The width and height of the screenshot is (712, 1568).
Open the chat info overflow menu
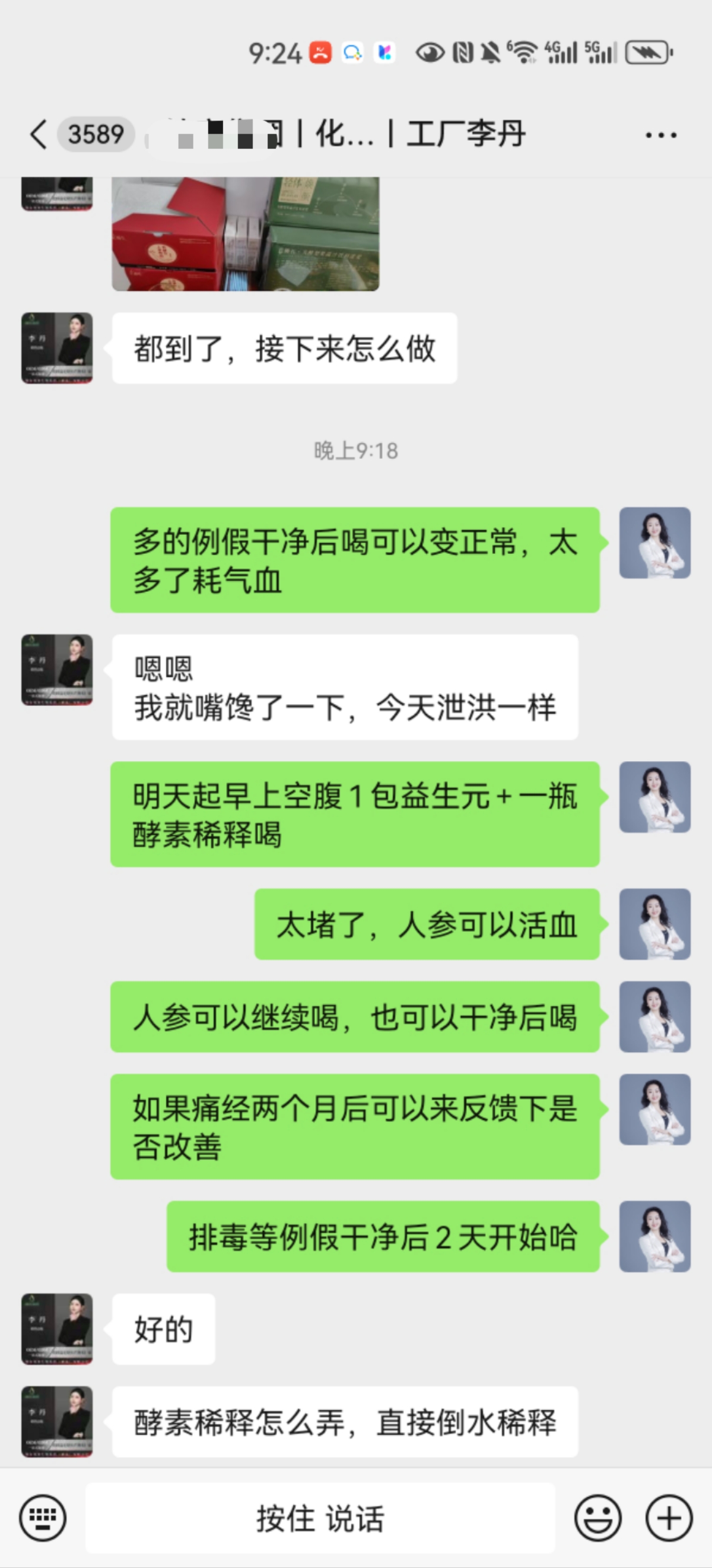point(661,135)
